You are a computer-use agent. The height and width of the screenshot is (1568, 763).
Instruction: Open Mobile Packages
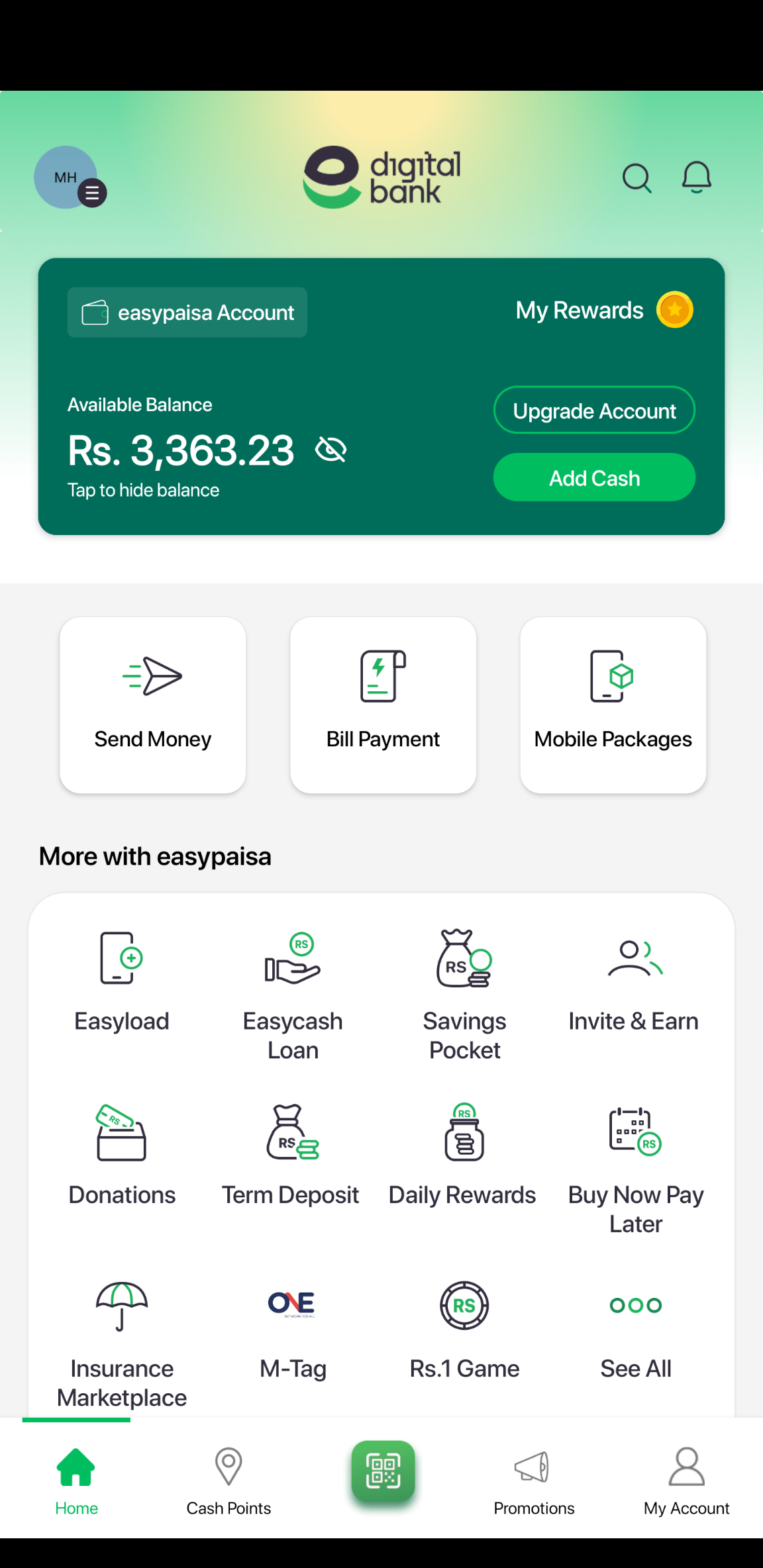613,705
